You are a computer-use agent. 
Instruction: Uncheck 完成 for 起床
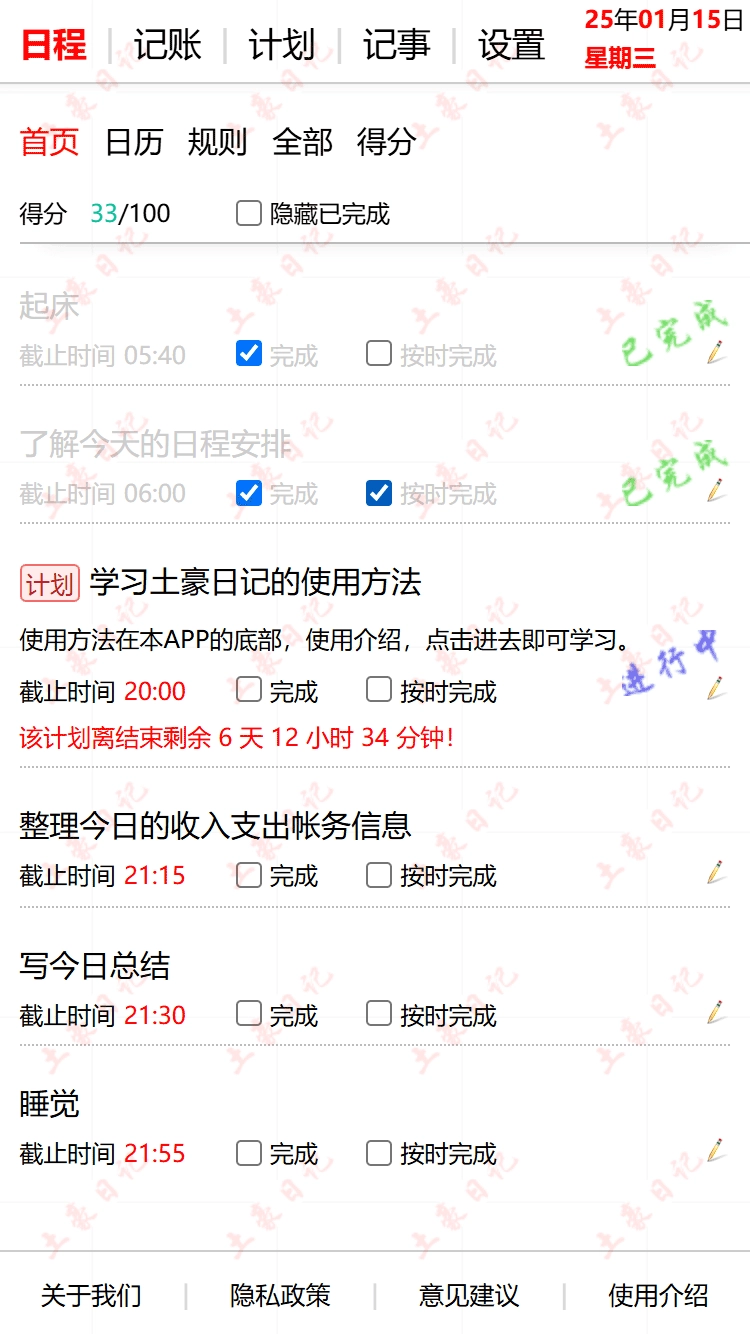(249, 353)
